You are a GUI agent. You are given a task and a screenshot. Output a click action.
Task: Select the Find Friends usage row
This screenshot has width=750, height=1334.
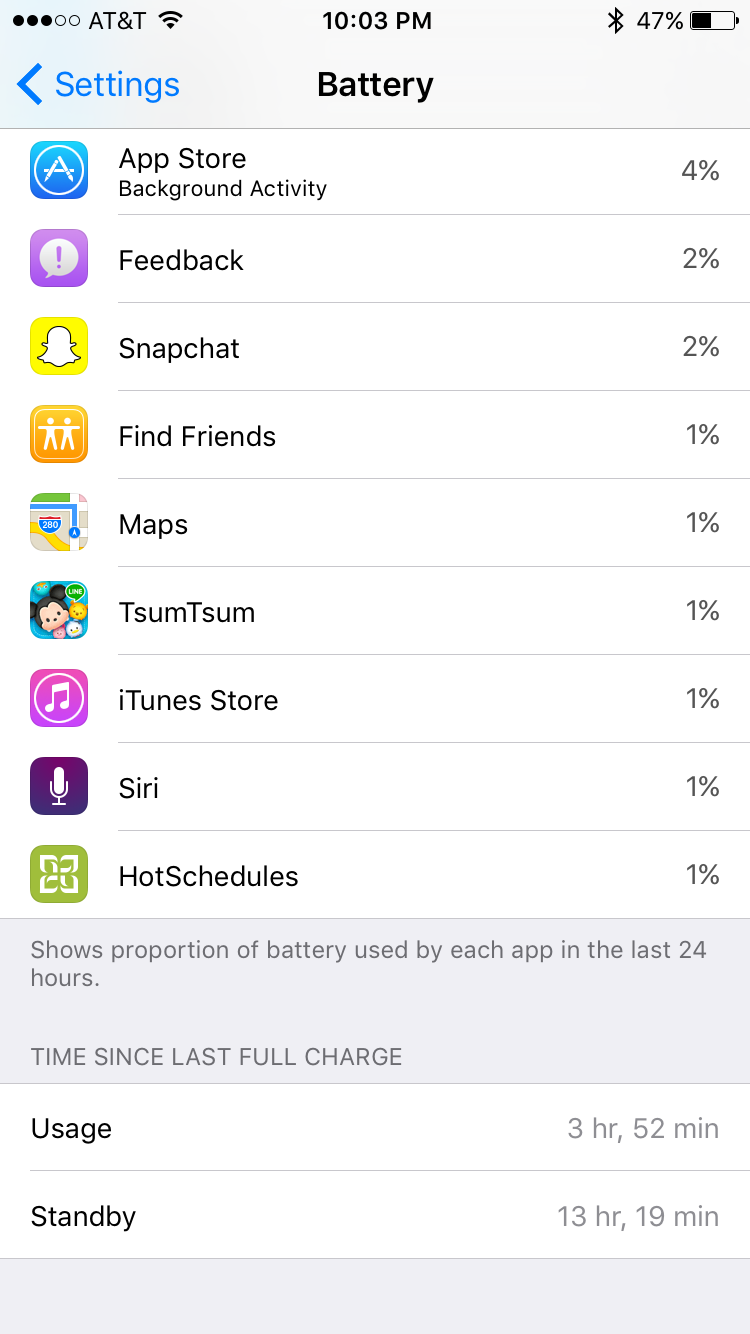pos(375,435)
